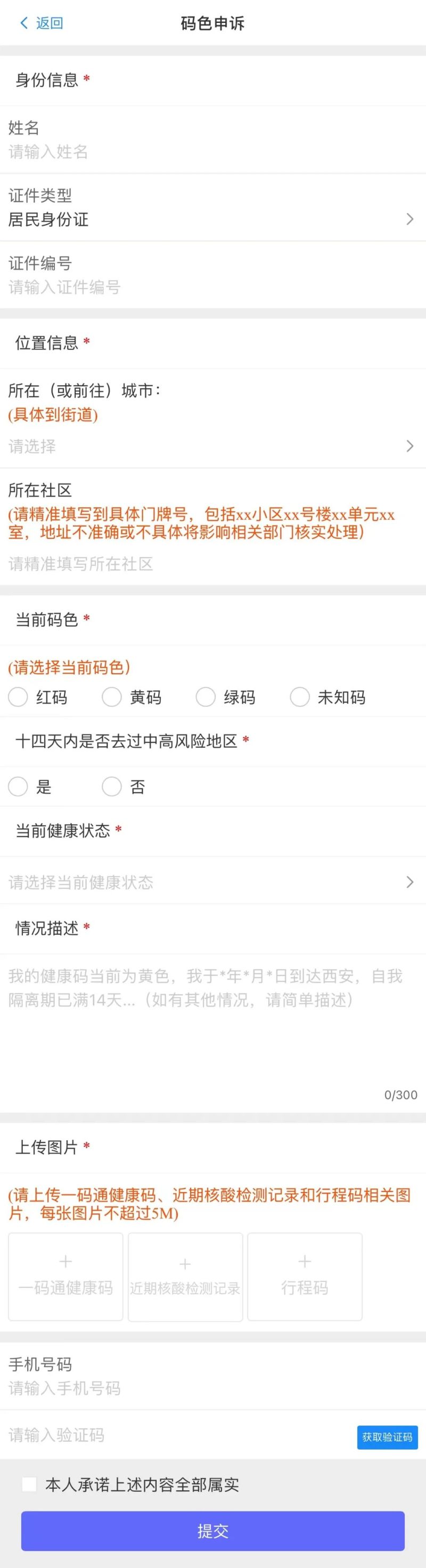Choose 未知码 as current code color
This screenshot has width=426, height=1568.
coord(299,697)
